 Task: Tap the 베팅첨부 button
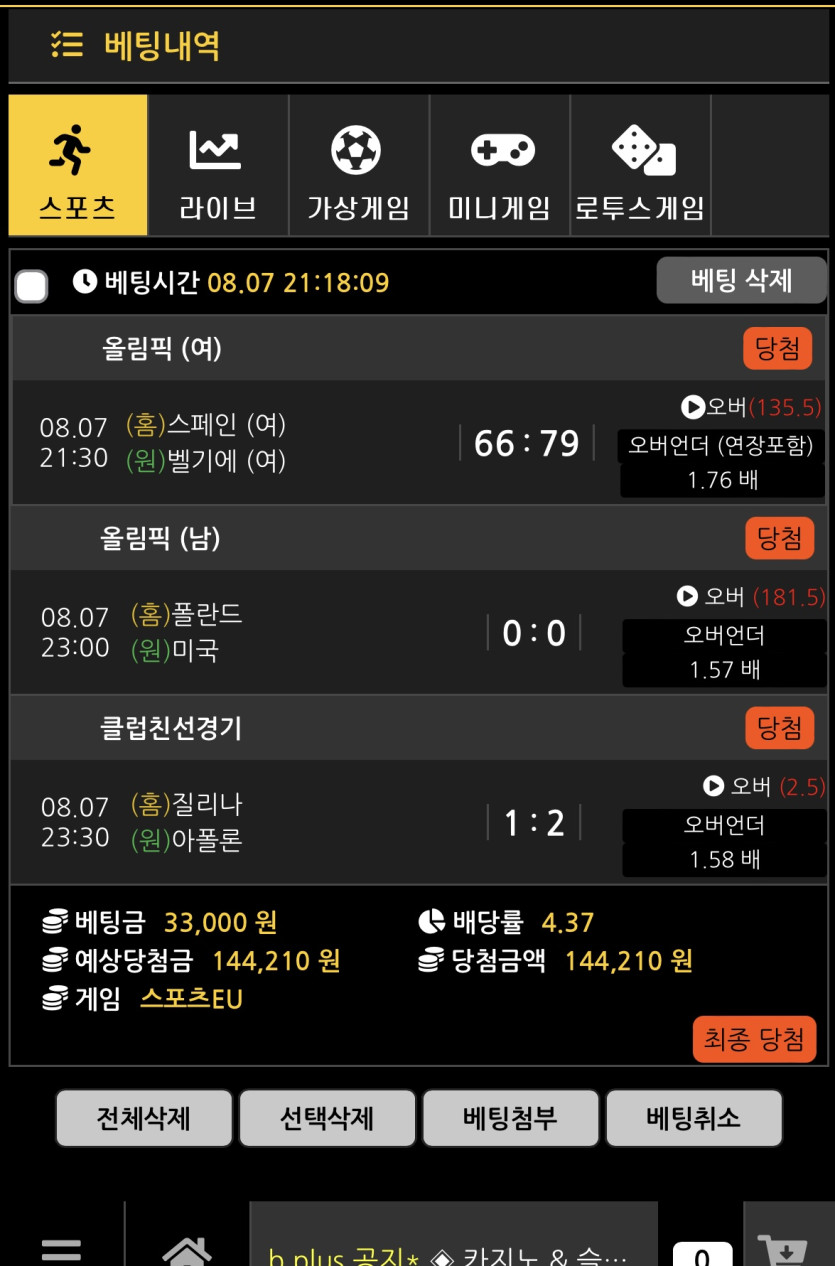[510, 1118]
